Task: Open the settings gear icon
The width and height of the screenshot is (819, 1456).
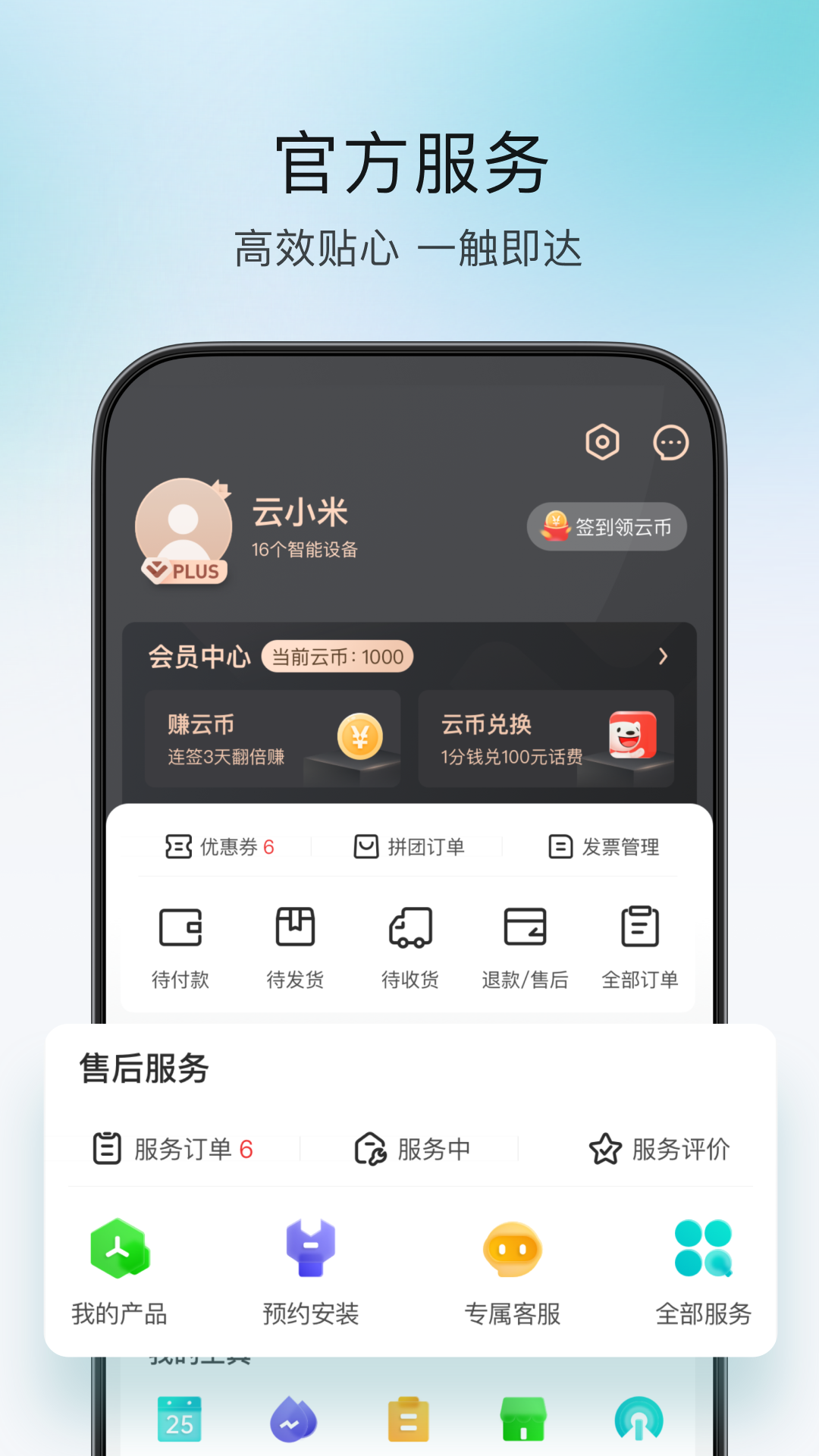Action: coord(603,441)
